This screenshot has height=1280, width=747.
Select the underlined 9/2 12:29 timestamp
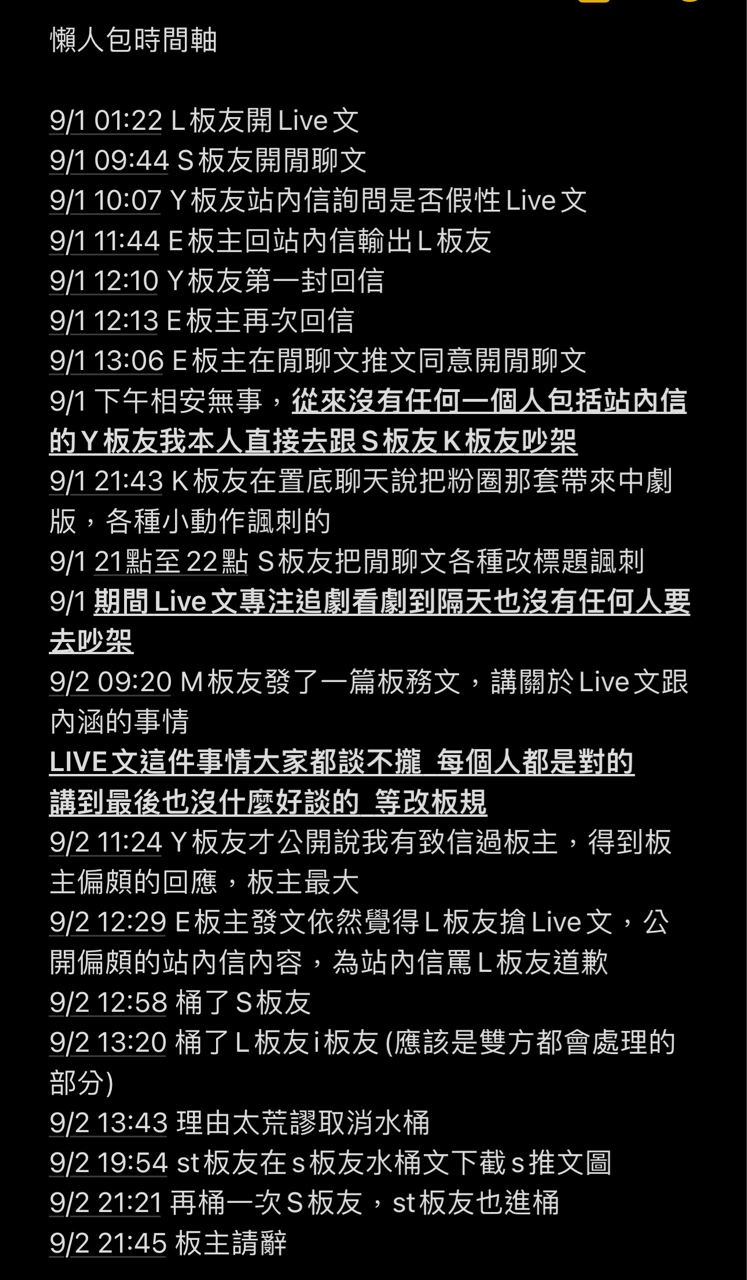coord(108,922)
